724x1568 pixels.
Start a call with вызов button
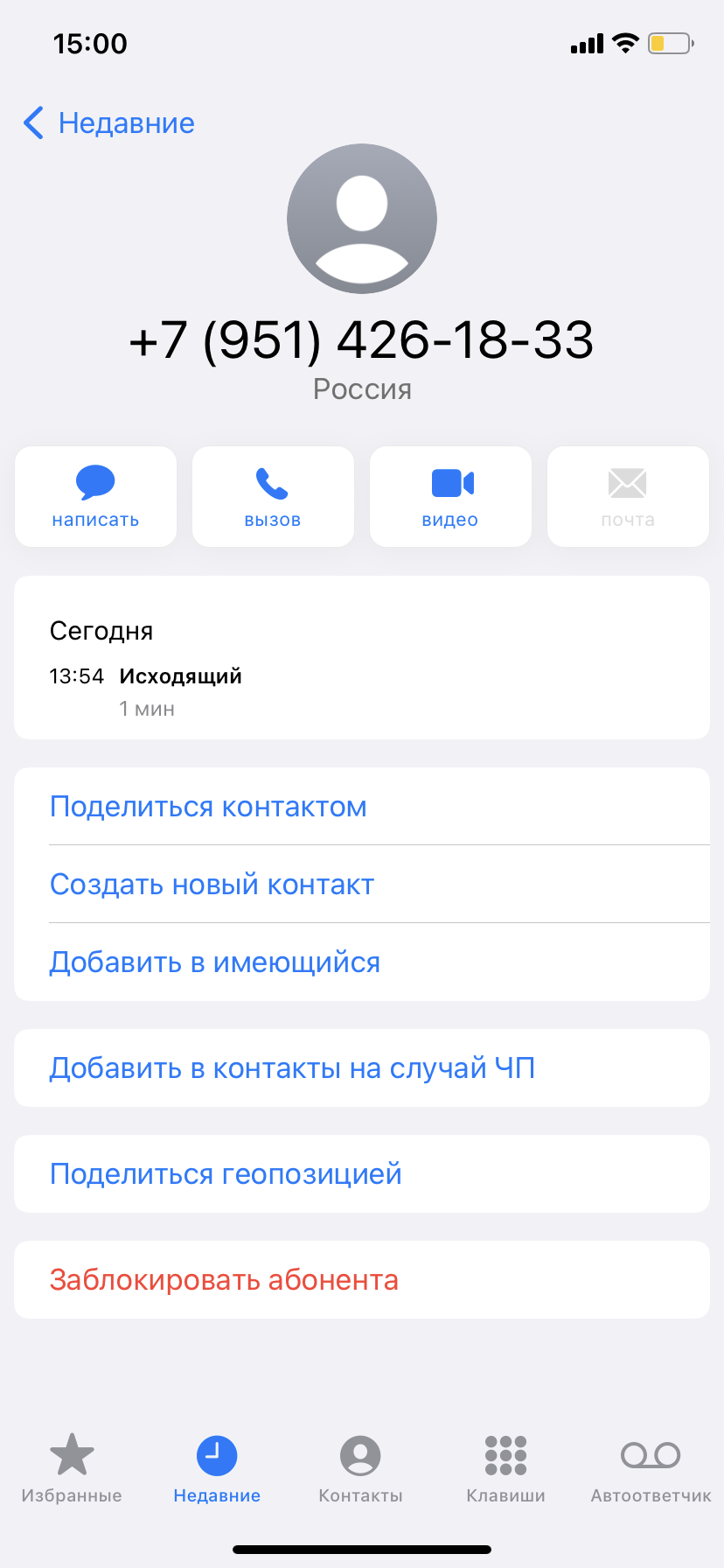click(273, 496)
